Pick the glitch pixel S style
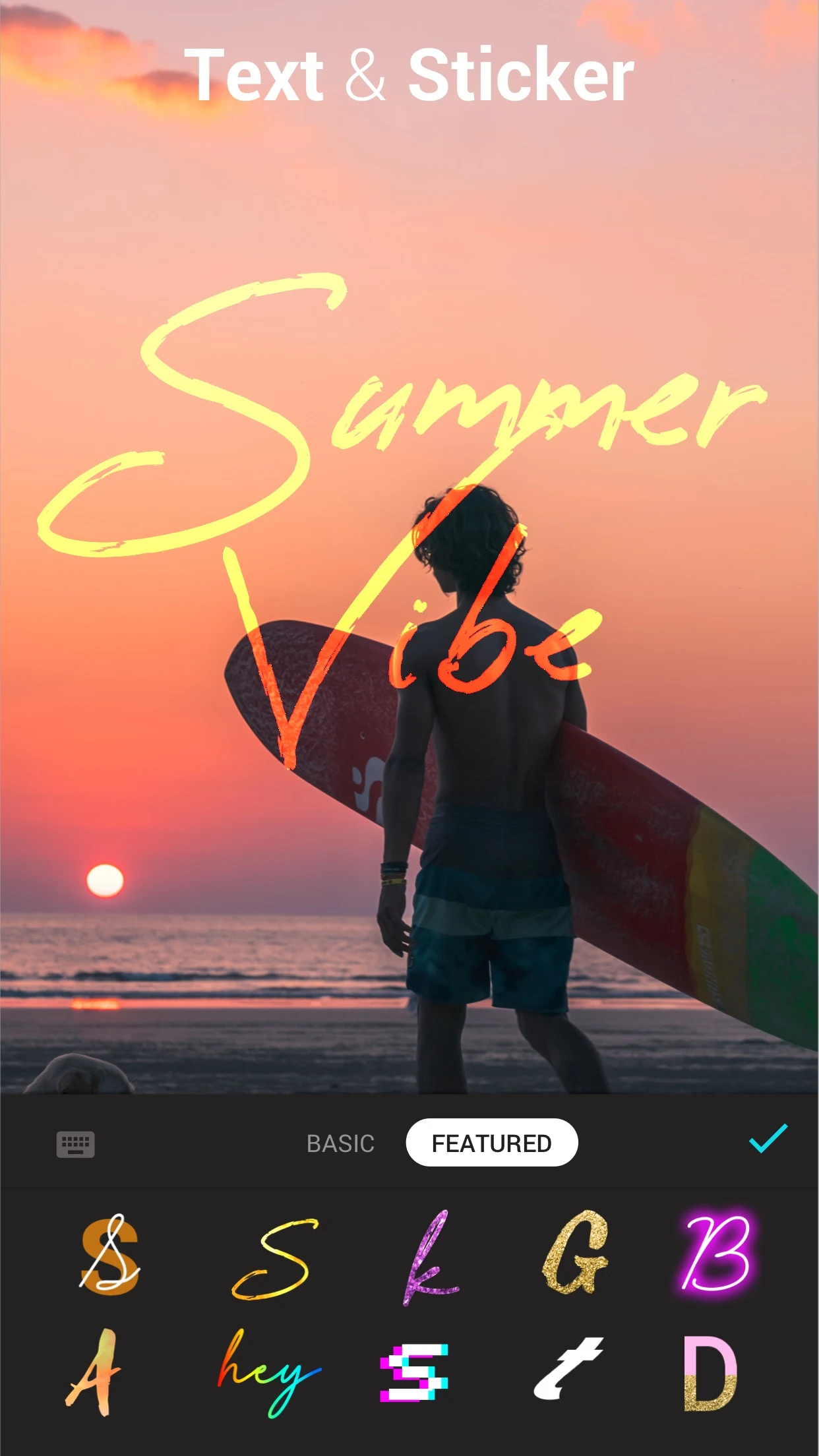The width and height of the screenshot is (819, 1456). point(414,1373)
